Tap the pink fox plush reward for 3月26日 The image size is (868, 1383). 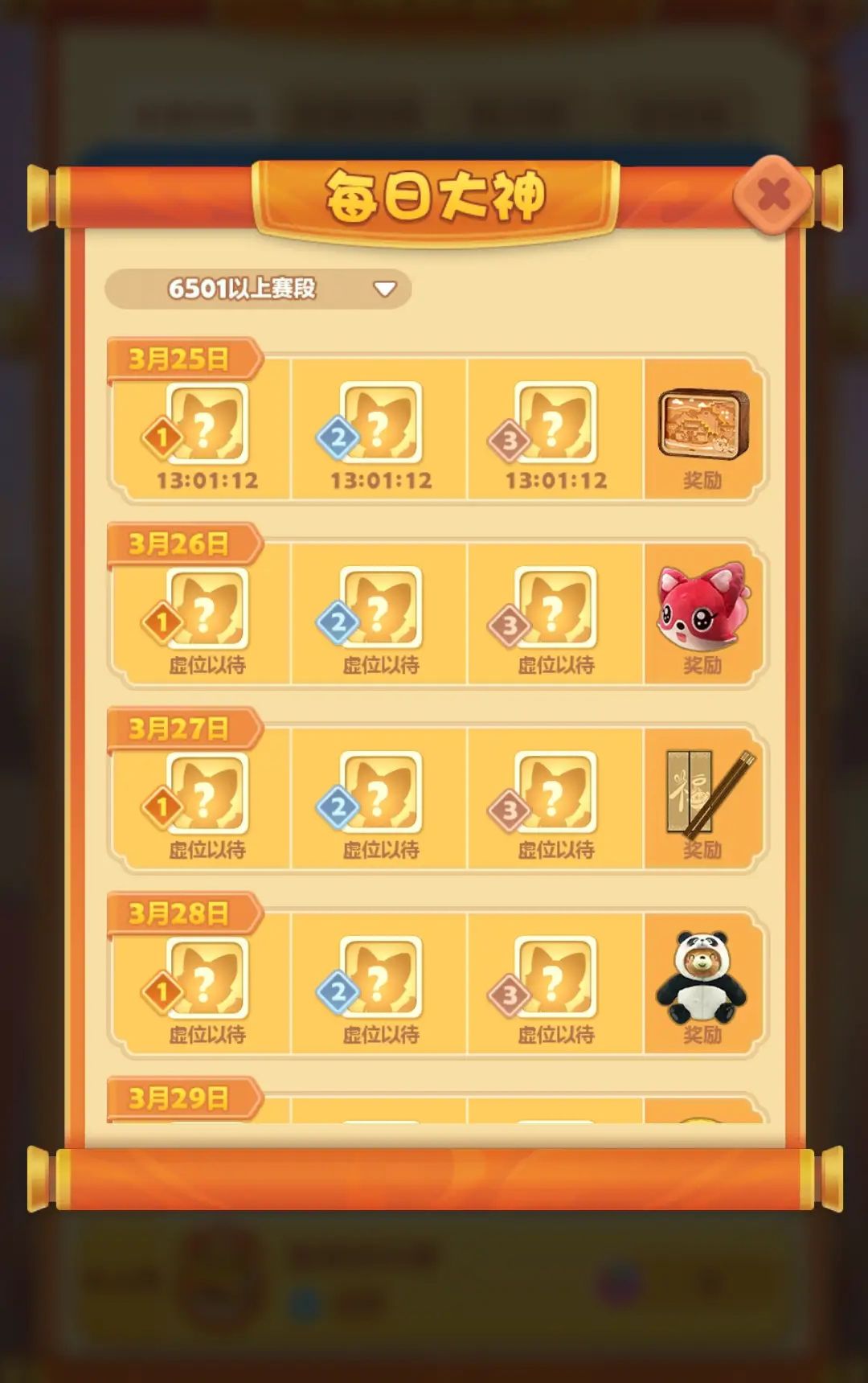click(x=703, y=607)
